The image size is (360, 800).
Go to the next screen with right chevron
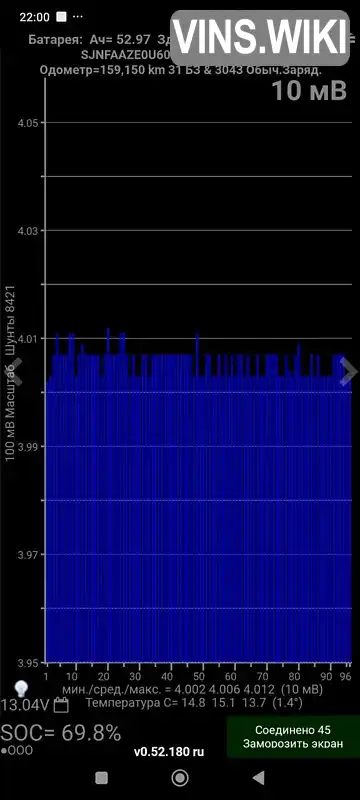click(x=348, y=371)
